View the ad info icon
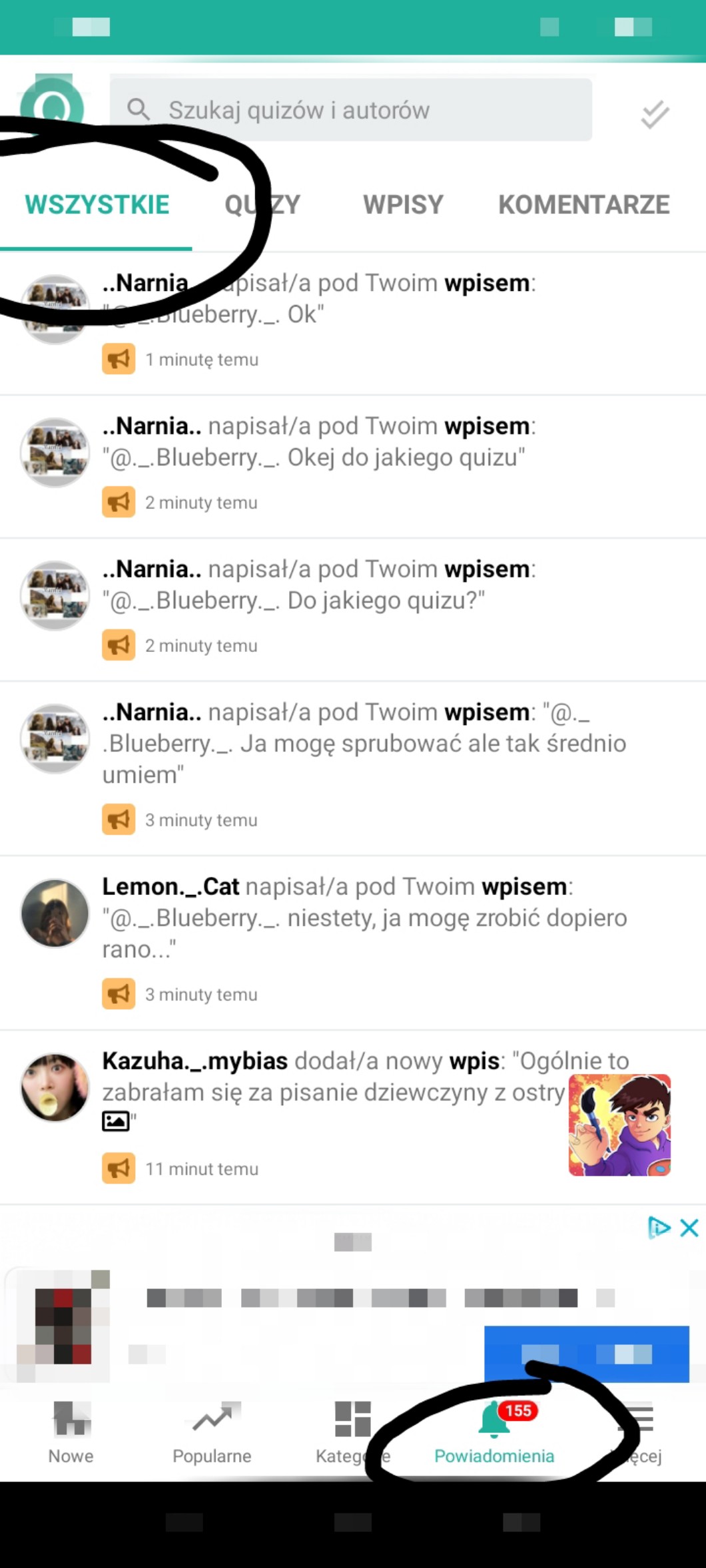This screenshot has height=1568, width=706. [x=659, y=1227]
